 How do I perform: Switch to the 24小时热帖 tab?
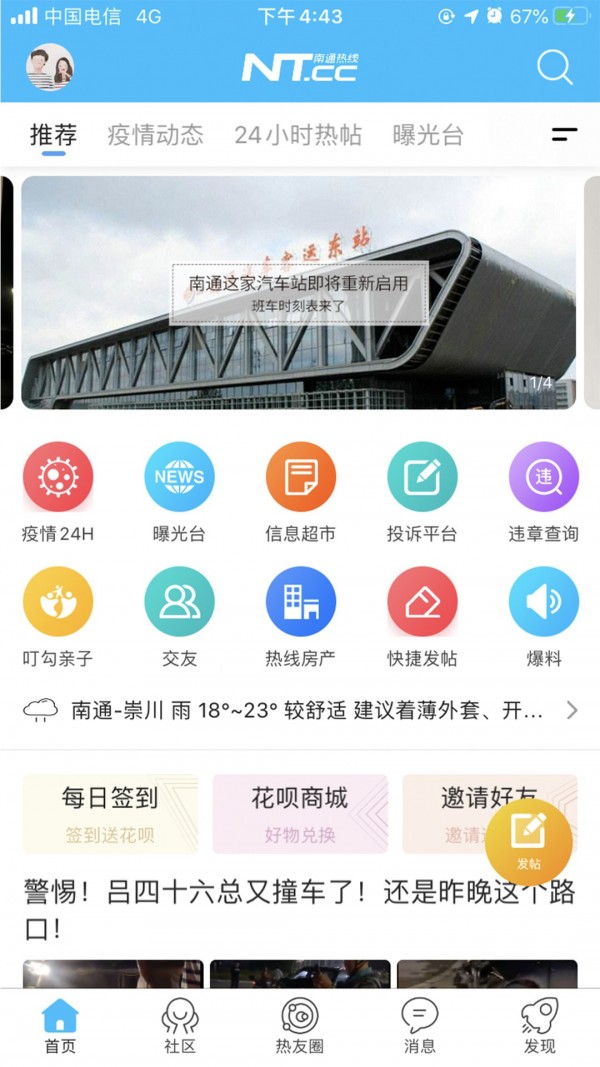tap(298, 135)
